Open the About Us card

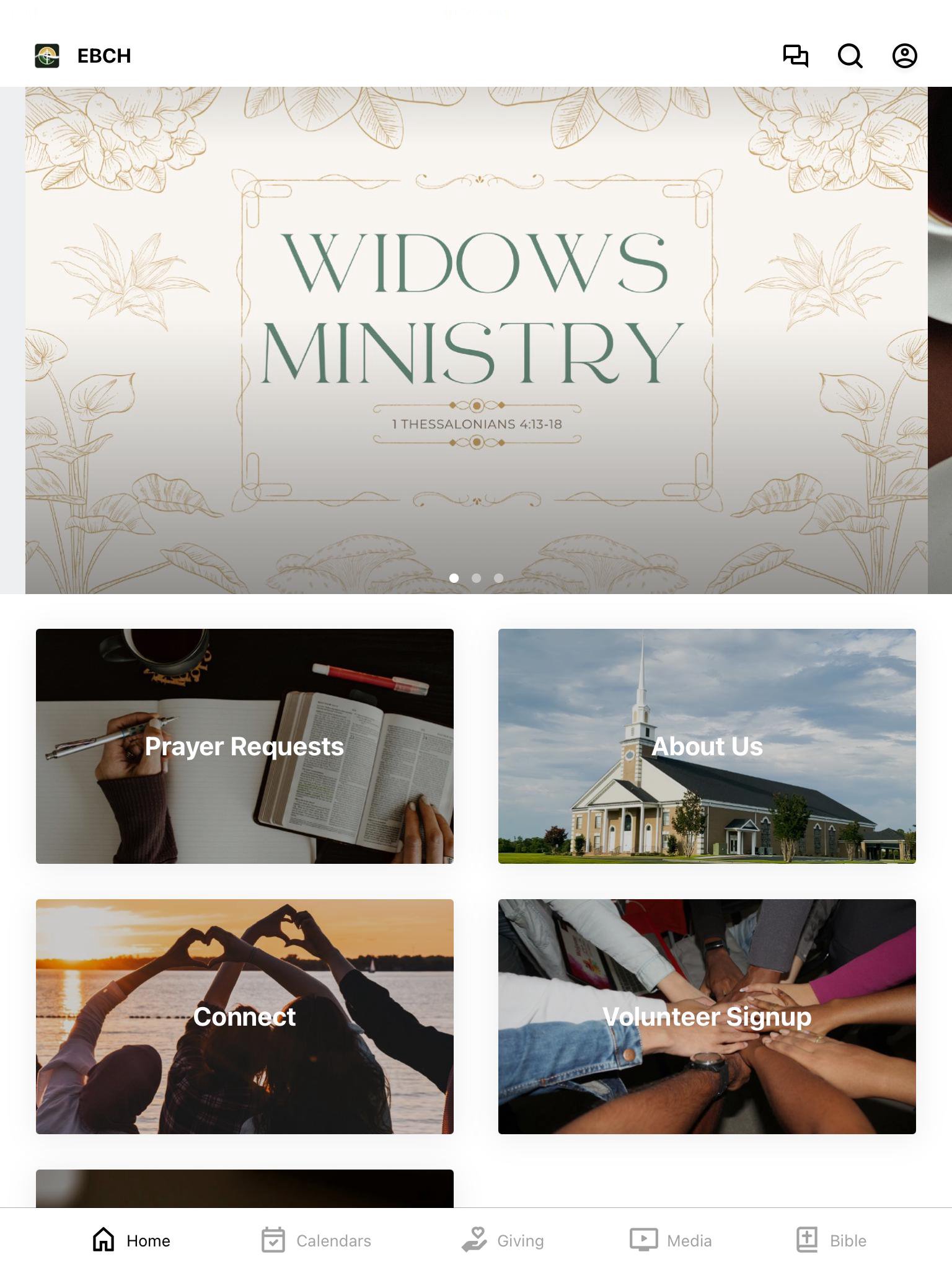(707, 746)
